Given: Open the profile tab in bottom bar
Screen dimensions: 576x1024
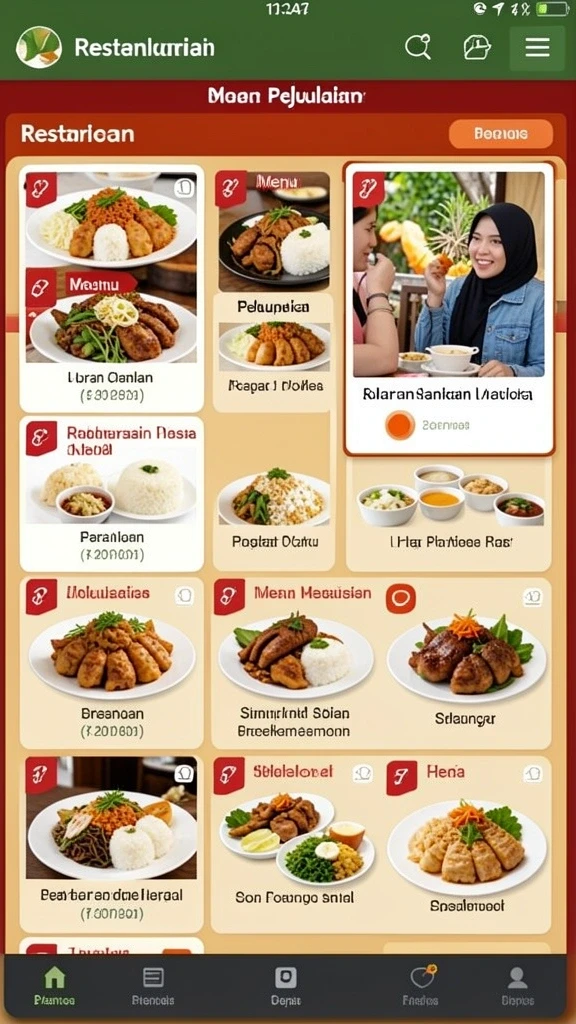Looking at the screenshot, I should coord(517,986).
